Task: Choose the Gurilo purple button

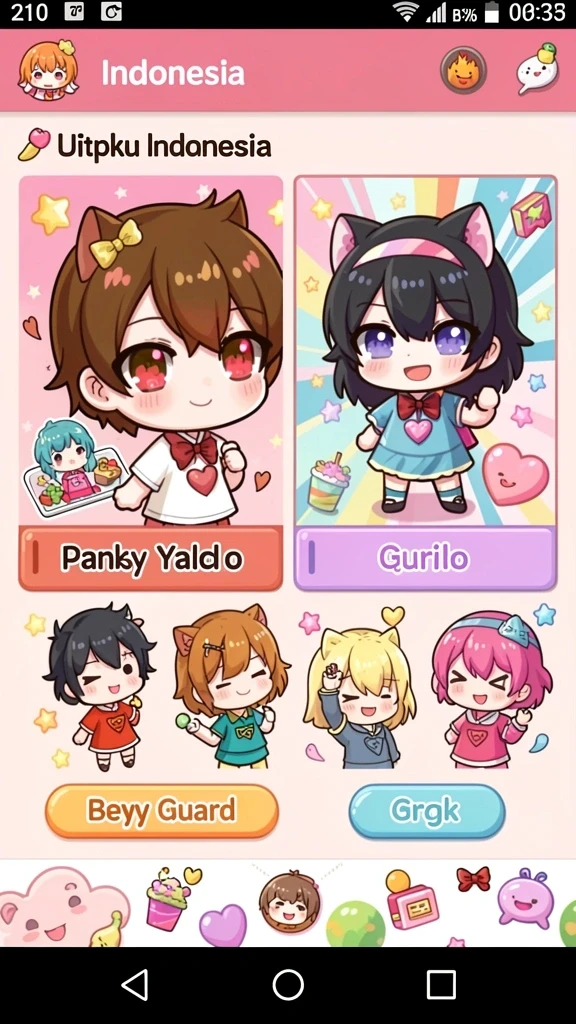Action: tap(425, 558)
